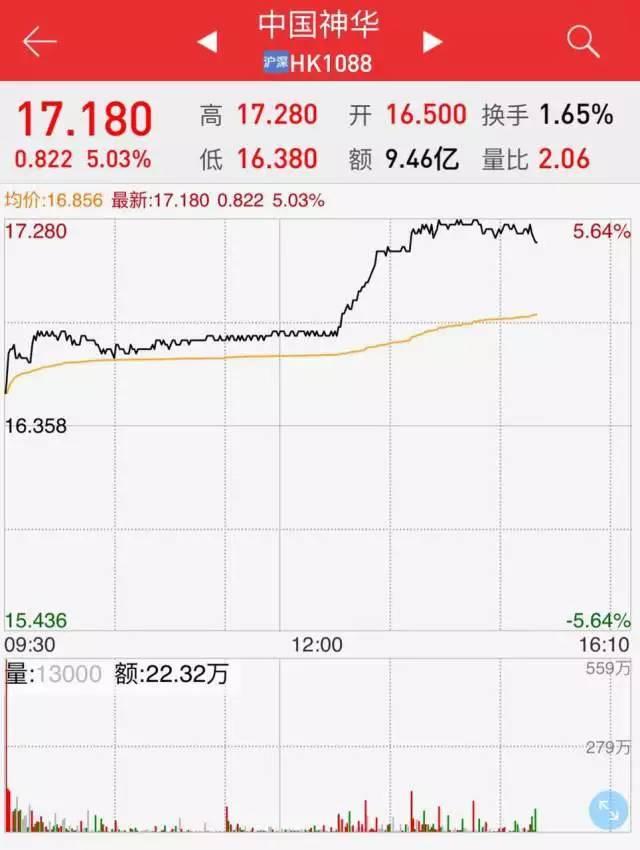
Task: Open the stock search
Action: click(x=582, y=41)
